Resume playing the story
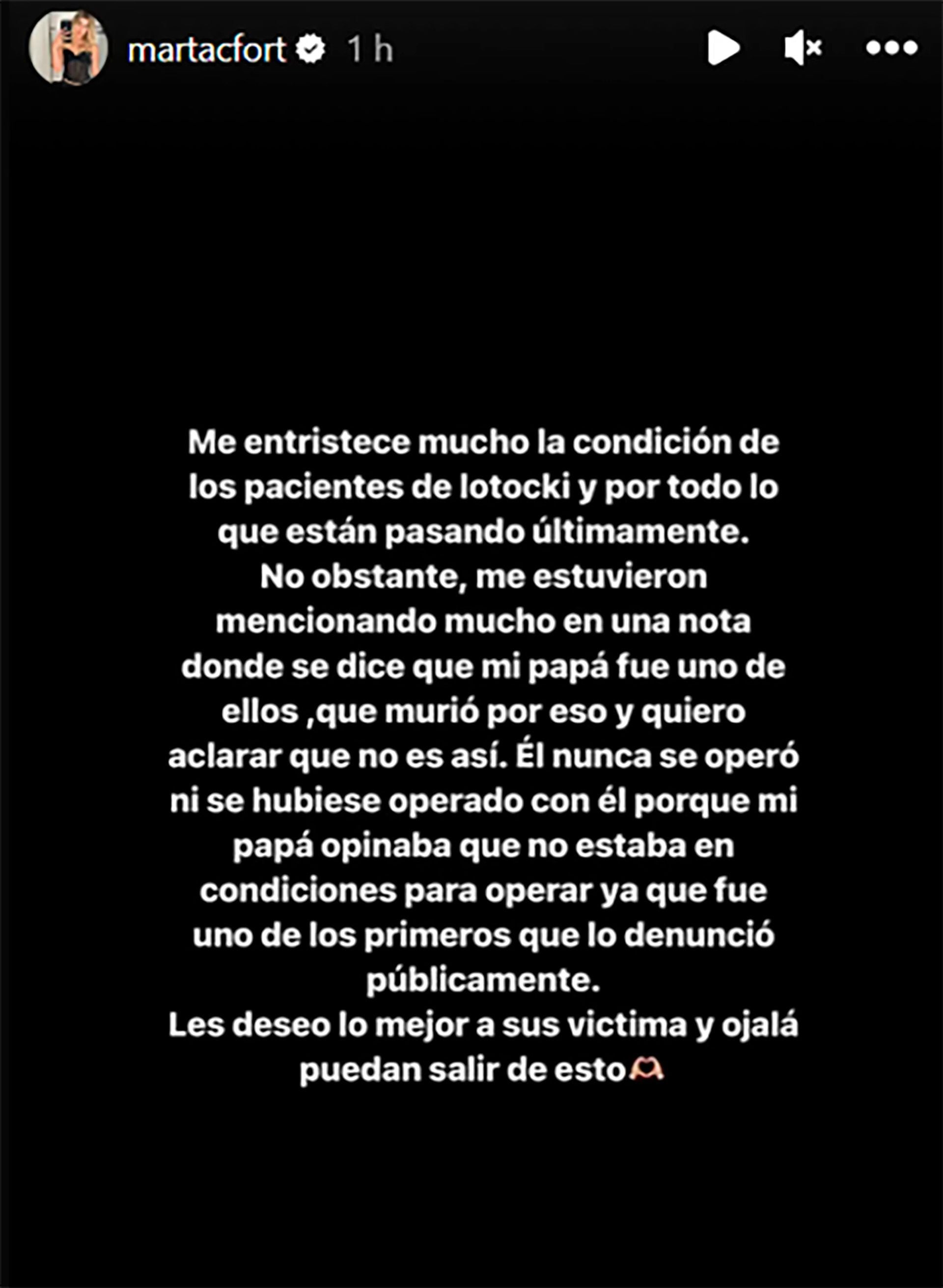 [x=723, y=48]
